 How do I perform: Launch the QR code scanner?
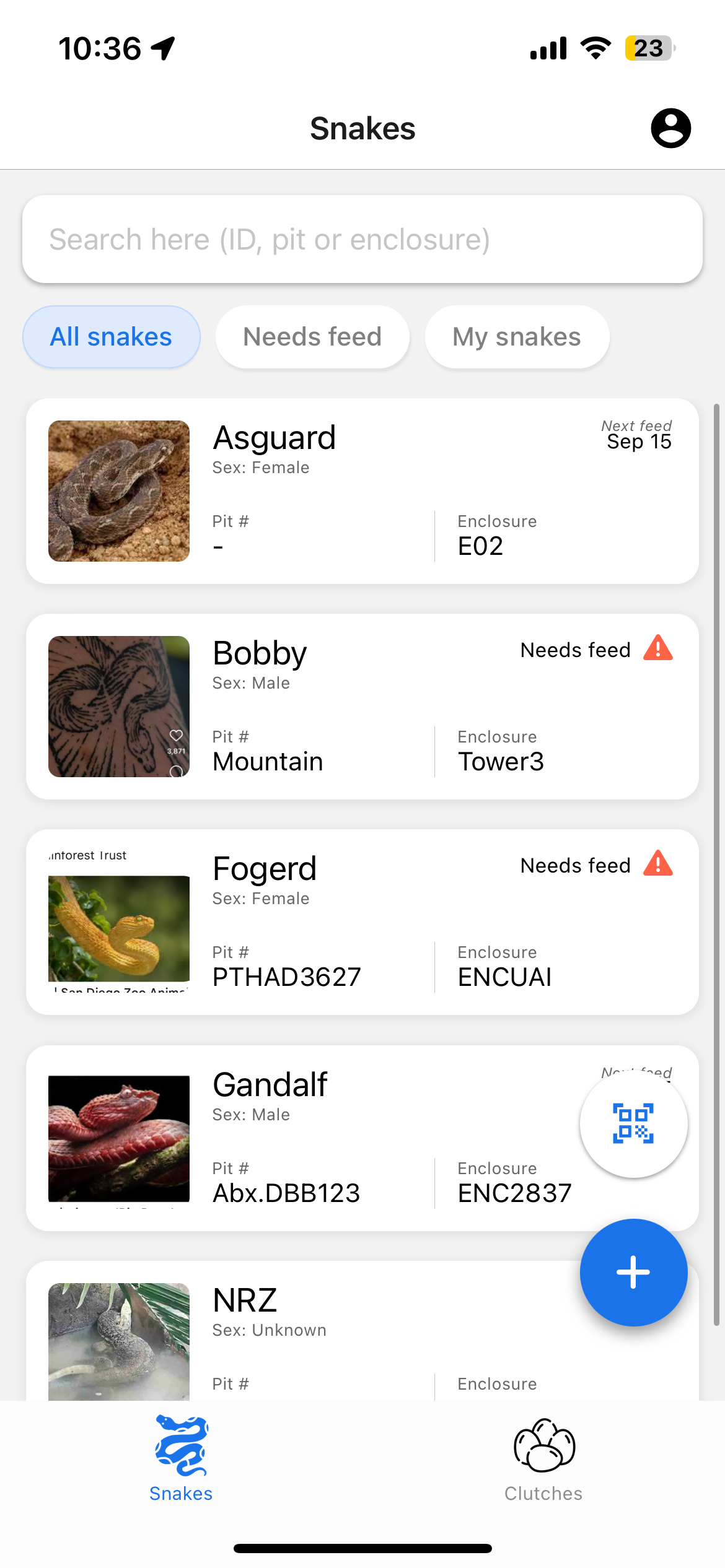pos(633,1123)
